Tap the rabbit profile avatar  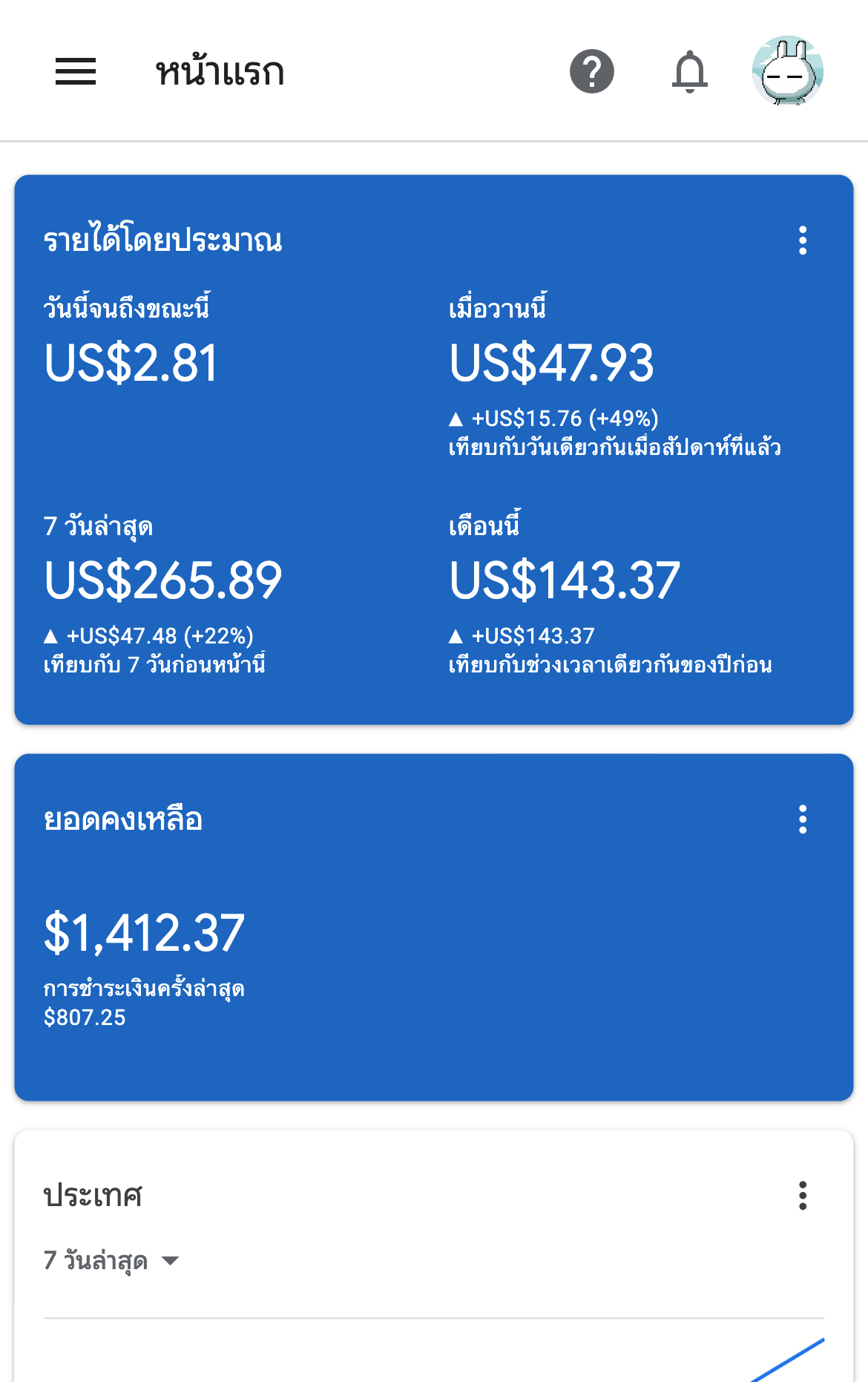(x=787, y=71)
